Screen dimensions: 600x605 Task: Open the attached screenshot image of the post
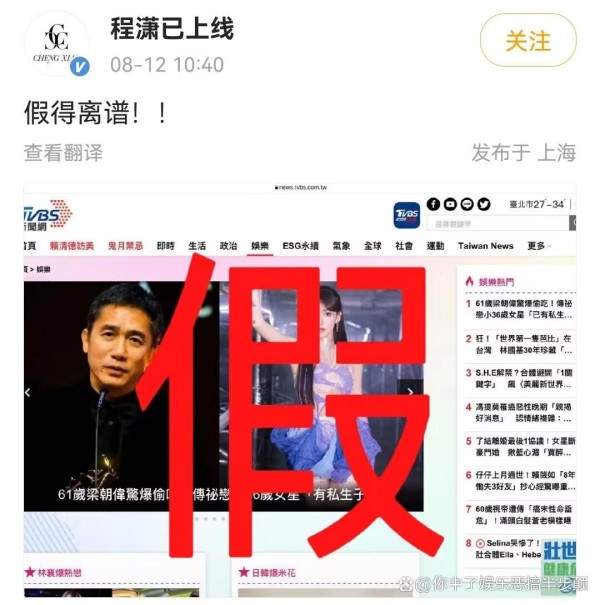tap(300, 390)
